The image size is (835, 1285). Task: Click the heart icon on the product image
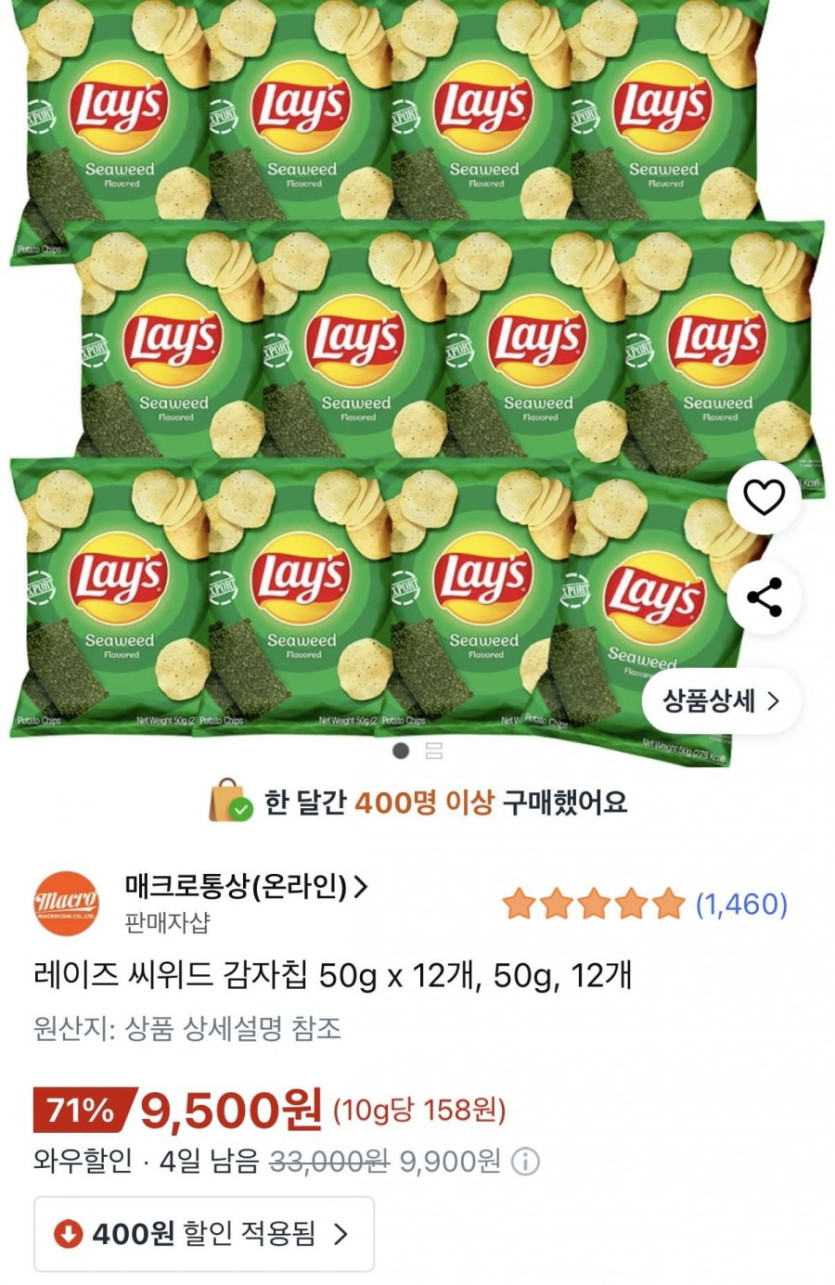coord(764,497)
